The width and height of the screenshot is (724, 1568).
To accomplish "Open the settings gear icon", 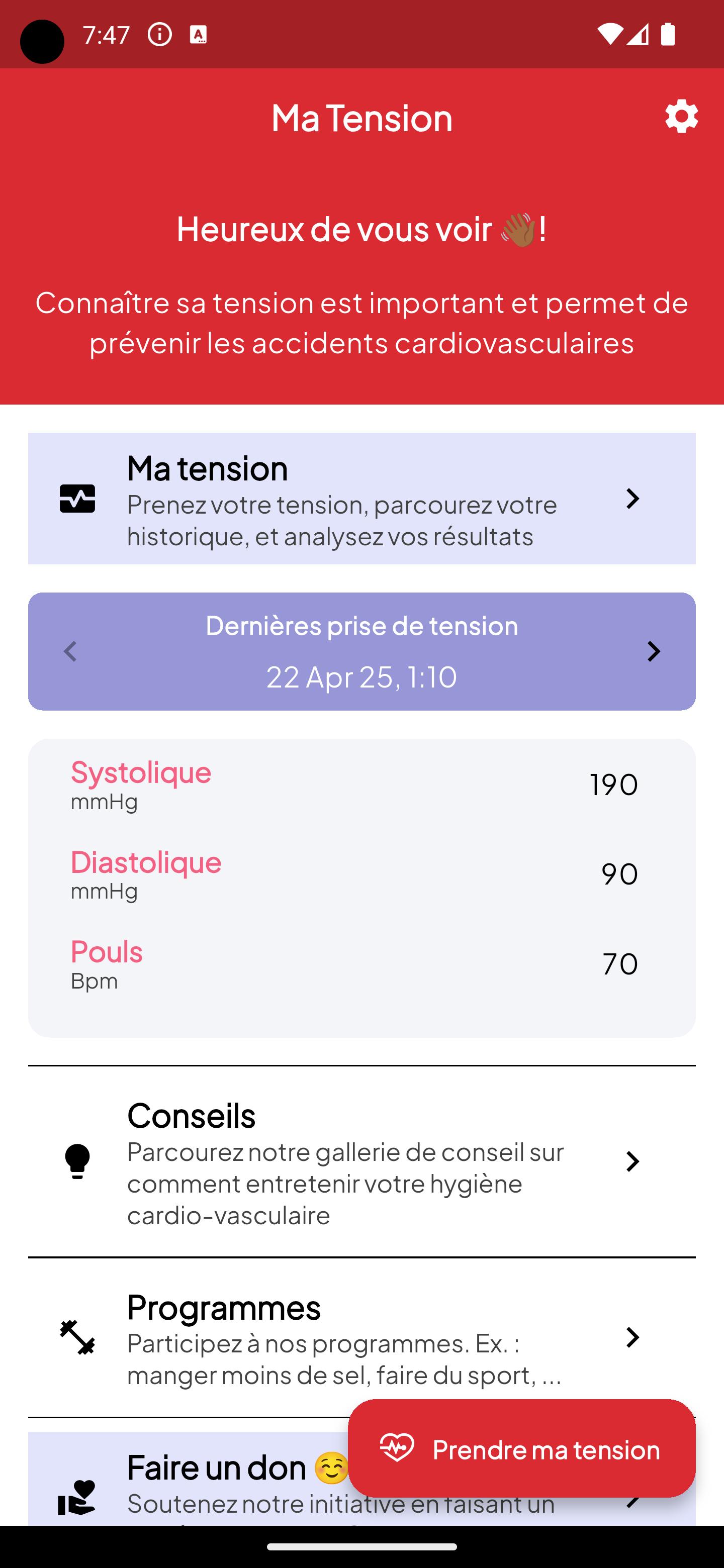I will tap(681, 116).
